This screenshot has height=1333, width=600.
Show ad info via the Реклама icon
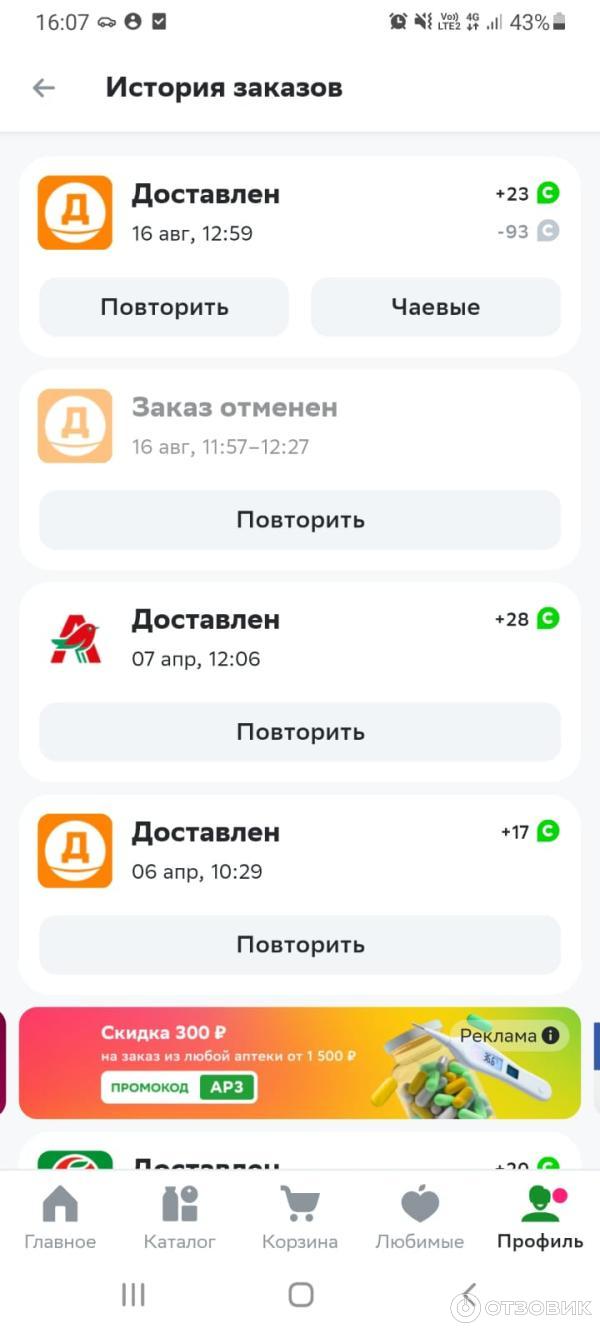pos(550,1036)
